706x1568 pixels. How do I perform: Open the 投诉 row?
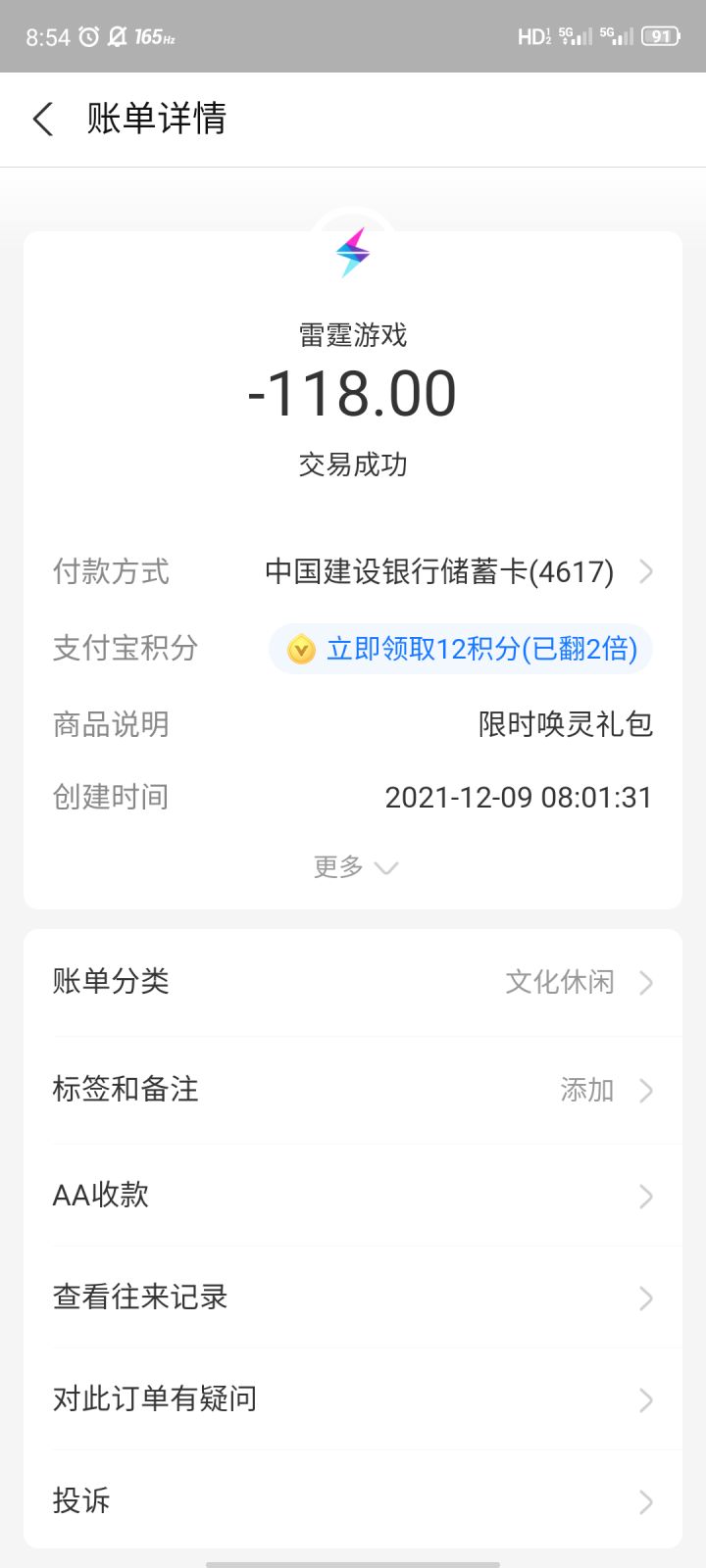click(x=353, y=1501)
